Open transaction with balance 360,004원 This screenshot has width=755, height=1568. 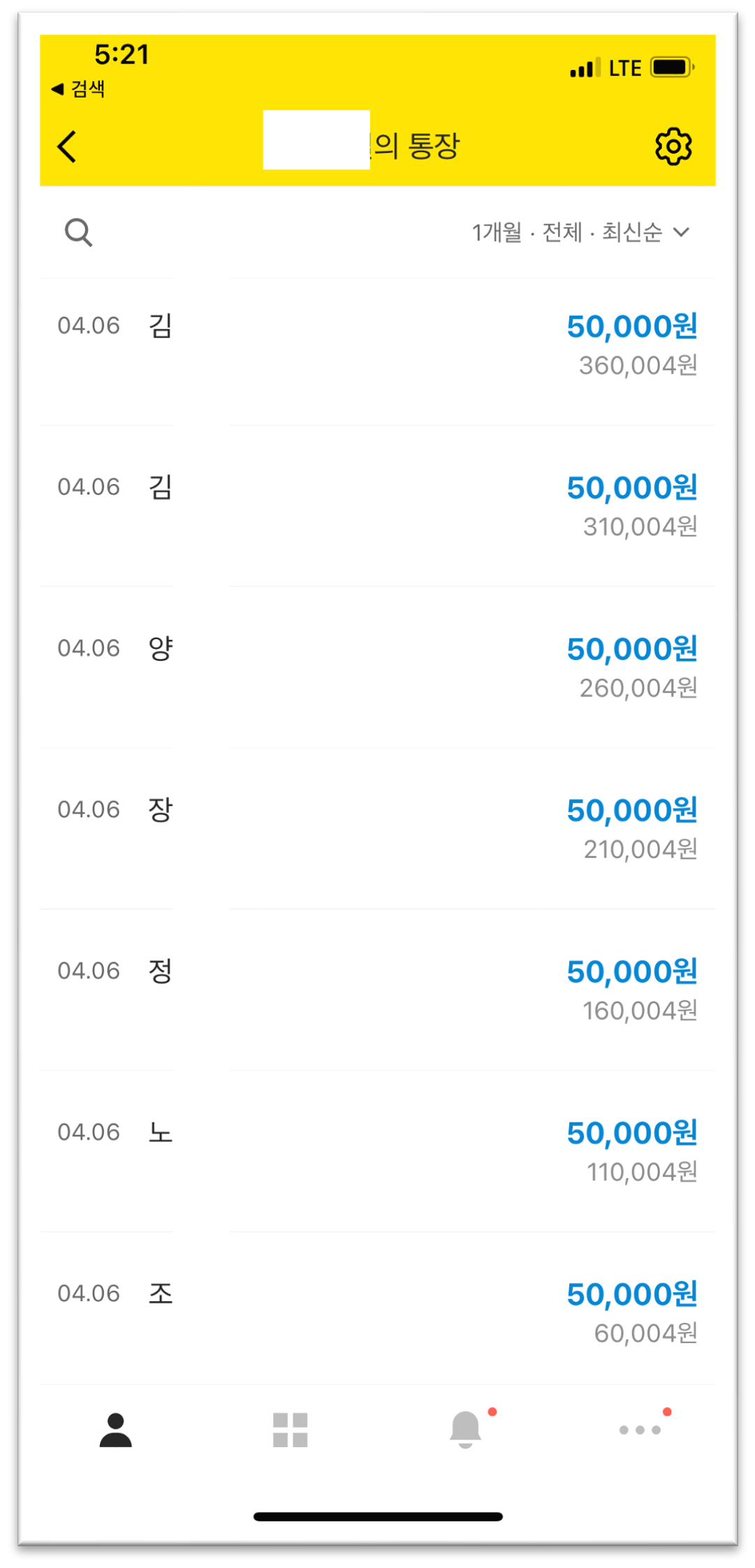pyautogui.click(x=377, y=346)
